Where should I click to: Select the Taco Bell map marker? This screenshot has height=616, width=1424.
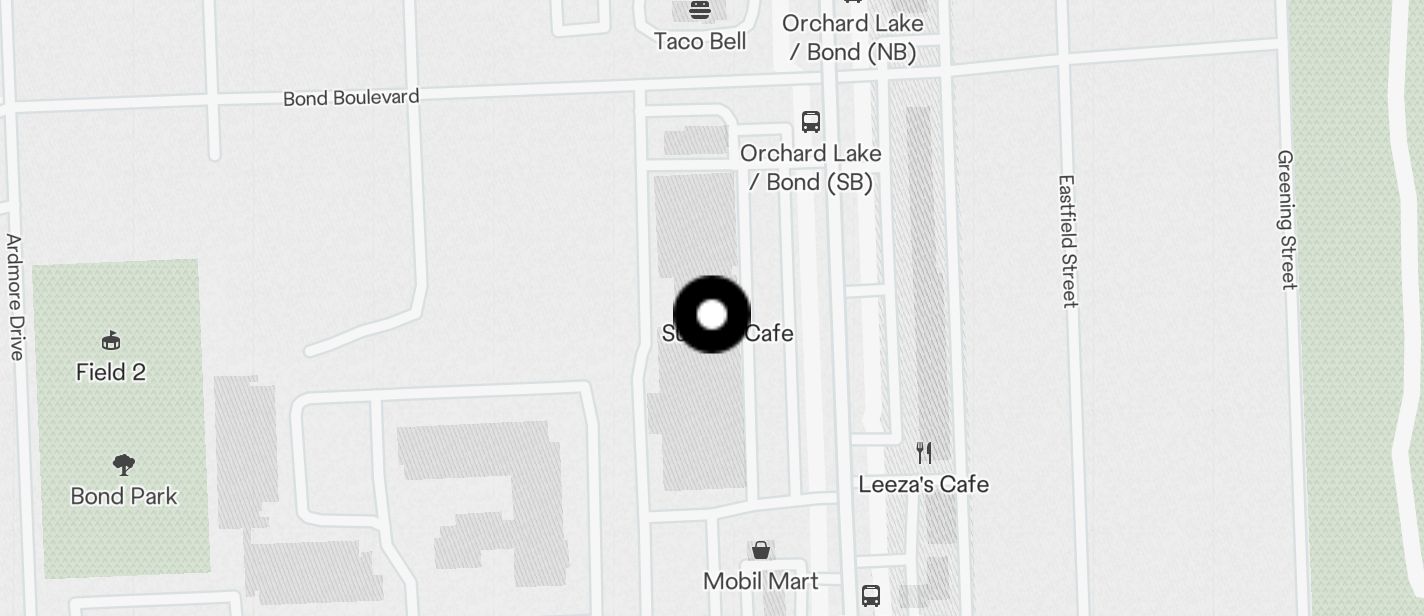click(x=700, y=13)
